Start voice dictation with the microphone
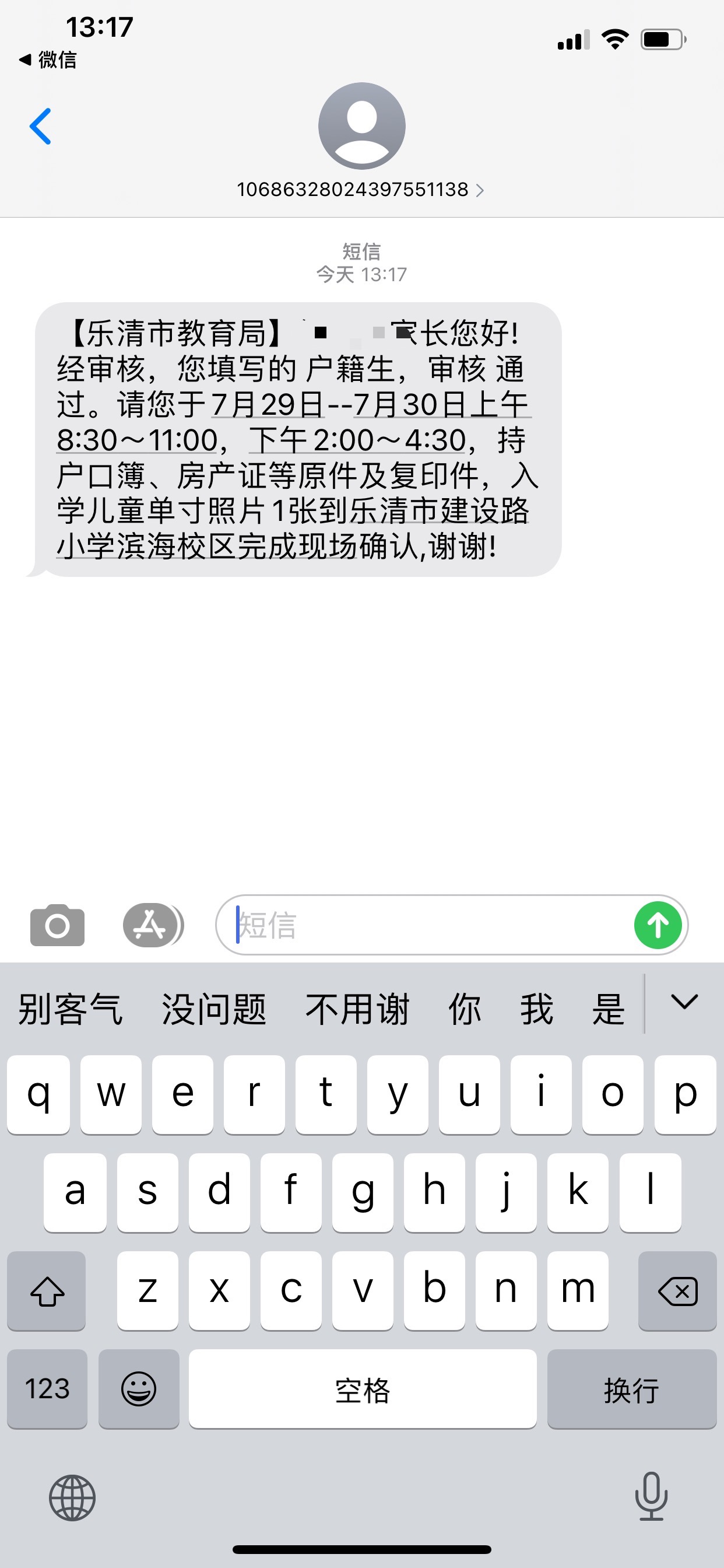This screenshot has height=1568, width=724. tap(651, 1497)
